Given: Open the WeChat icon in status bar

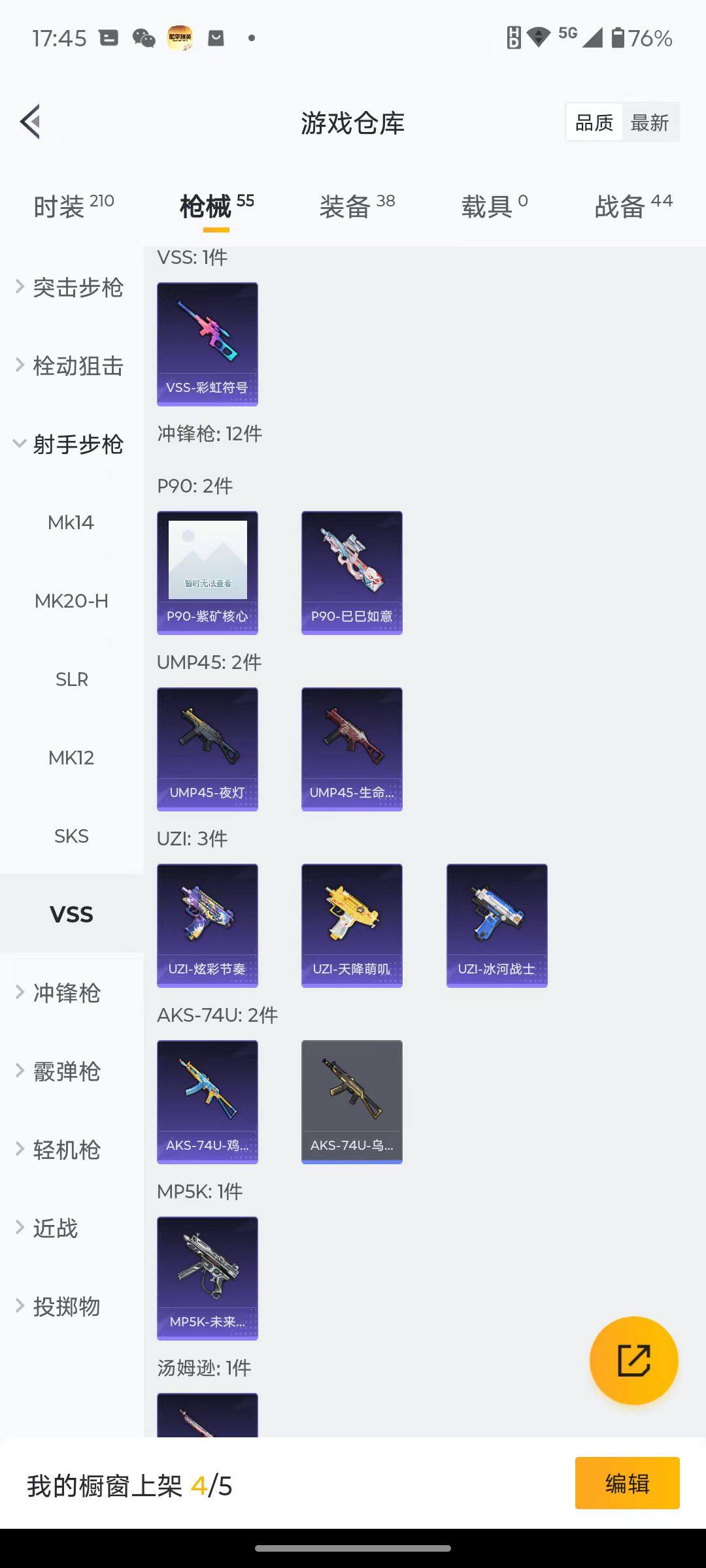Looking at the screenshot, I should [144, 38].
